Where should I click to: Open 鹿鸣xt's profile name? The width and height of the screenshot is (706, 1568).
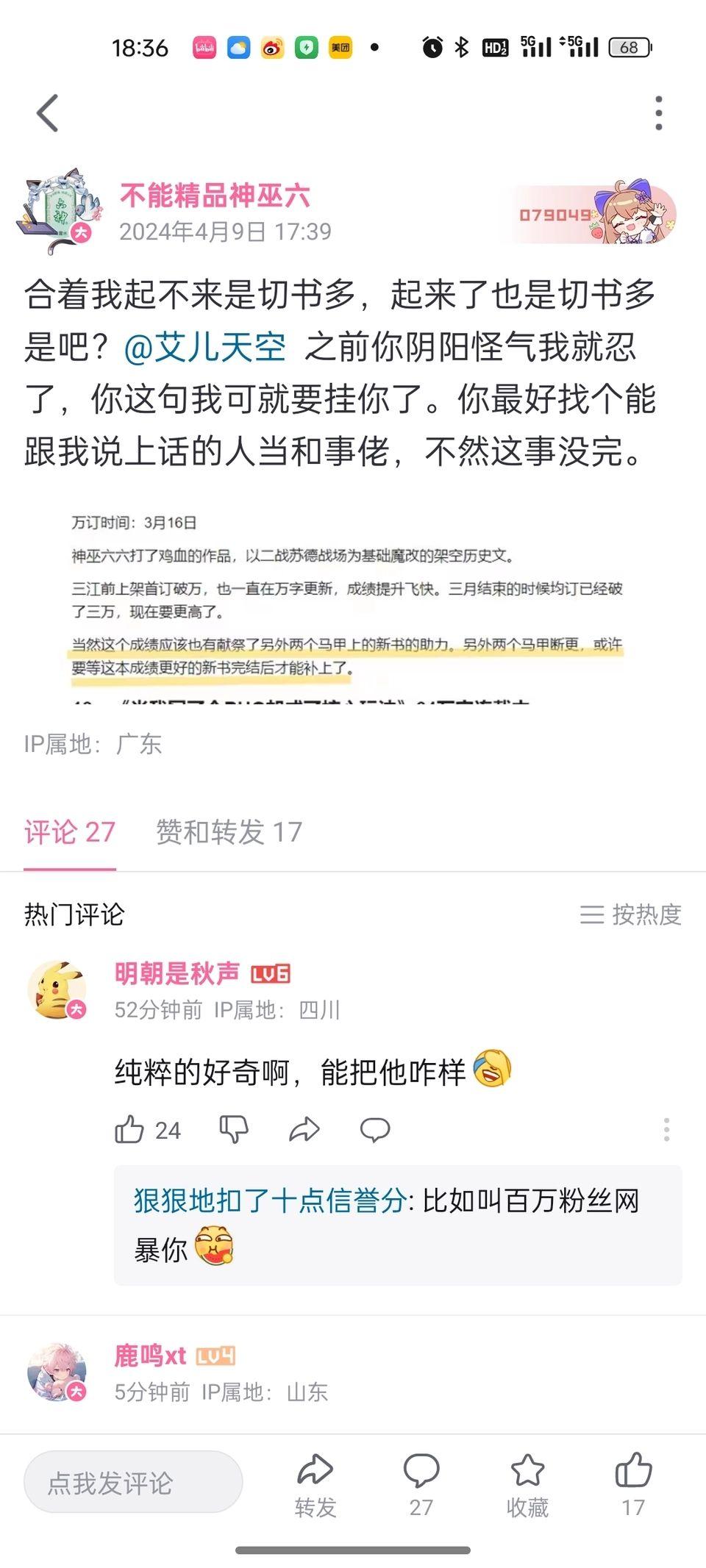click(x=150, y=1356)
